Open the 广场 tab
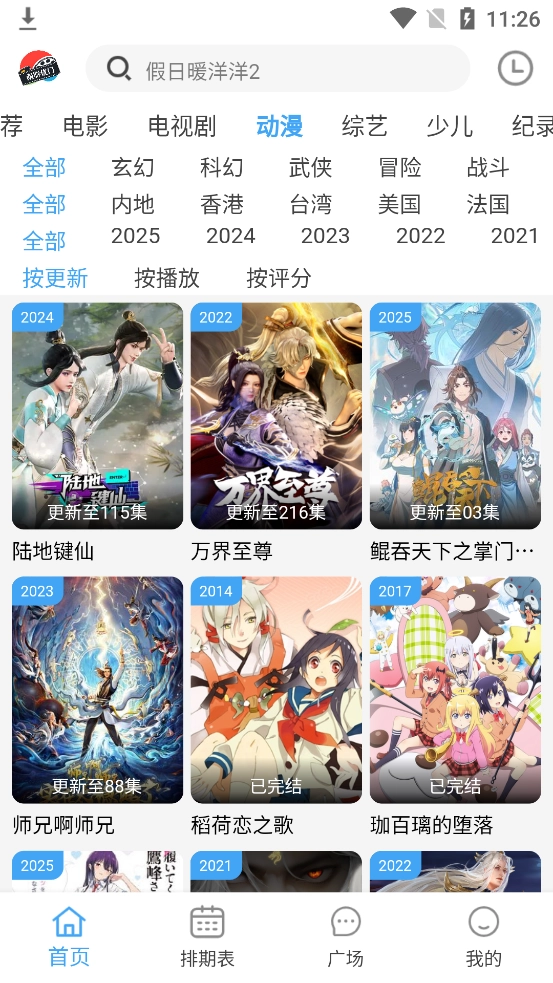Viewport: 553px width, 983px height. (345, 937)
